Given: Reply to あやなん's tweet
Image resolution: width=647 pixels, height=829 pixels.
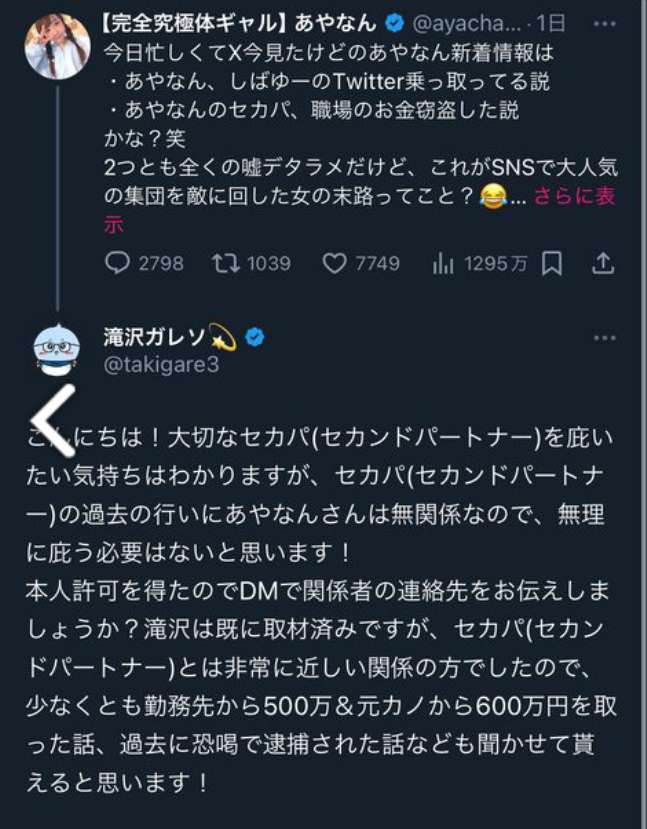Looking at the screenshot, I should point(118,263).
